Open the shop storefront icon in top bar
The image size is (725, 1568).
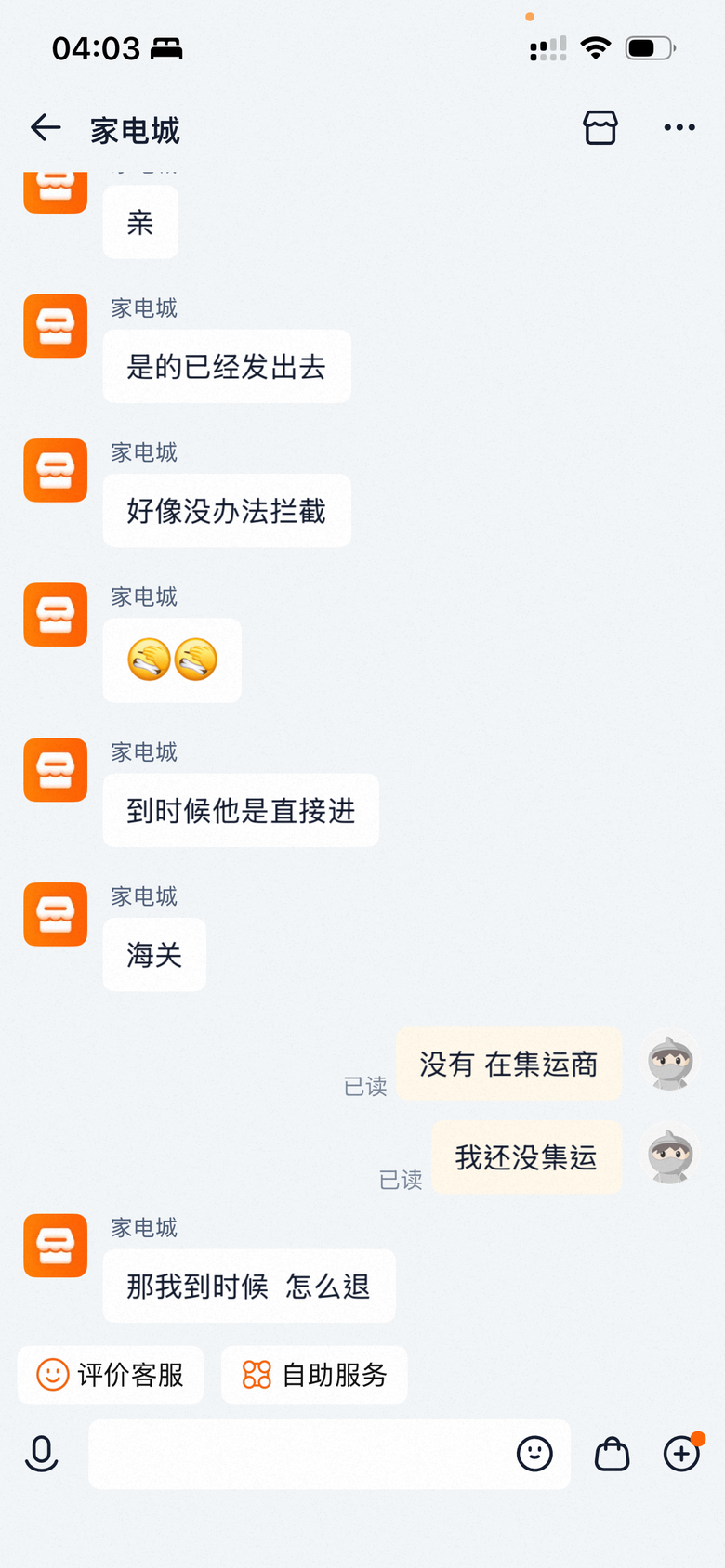coord(600,128)
